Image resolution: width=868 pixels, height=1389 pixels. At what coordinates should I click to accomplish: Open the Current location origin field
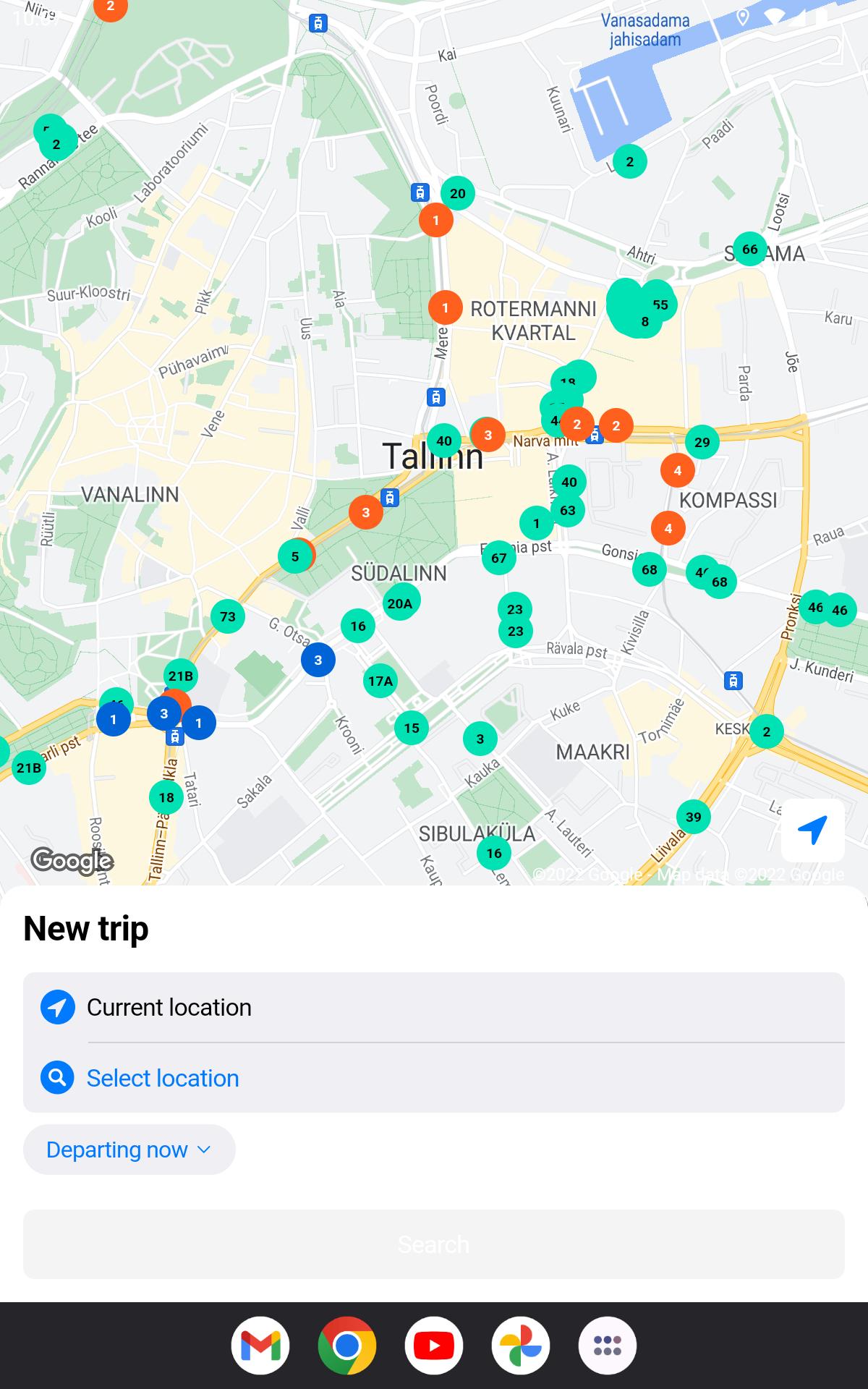point(434,1007)
